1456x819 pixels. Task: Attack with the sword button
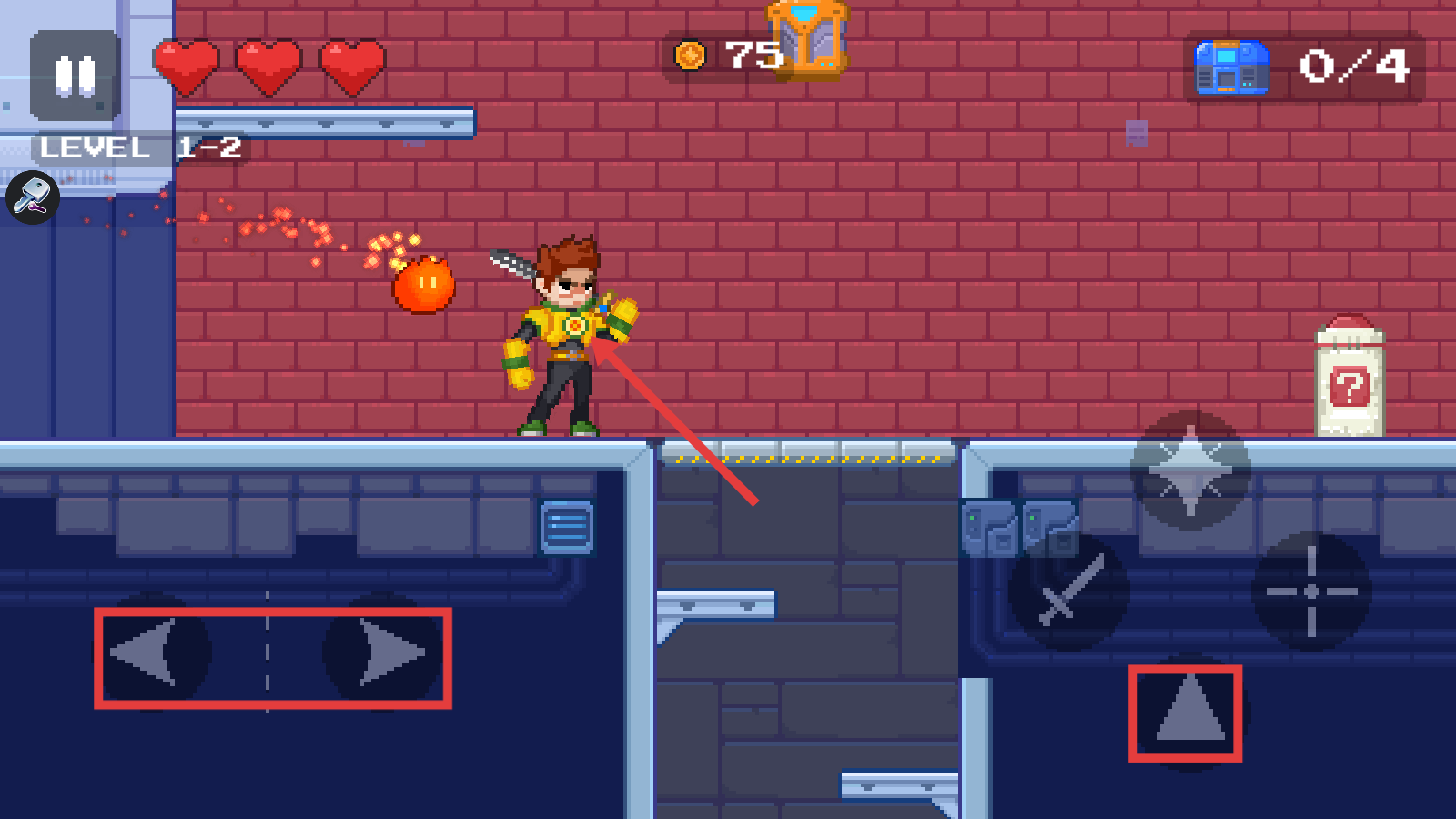coord(1069,591)
